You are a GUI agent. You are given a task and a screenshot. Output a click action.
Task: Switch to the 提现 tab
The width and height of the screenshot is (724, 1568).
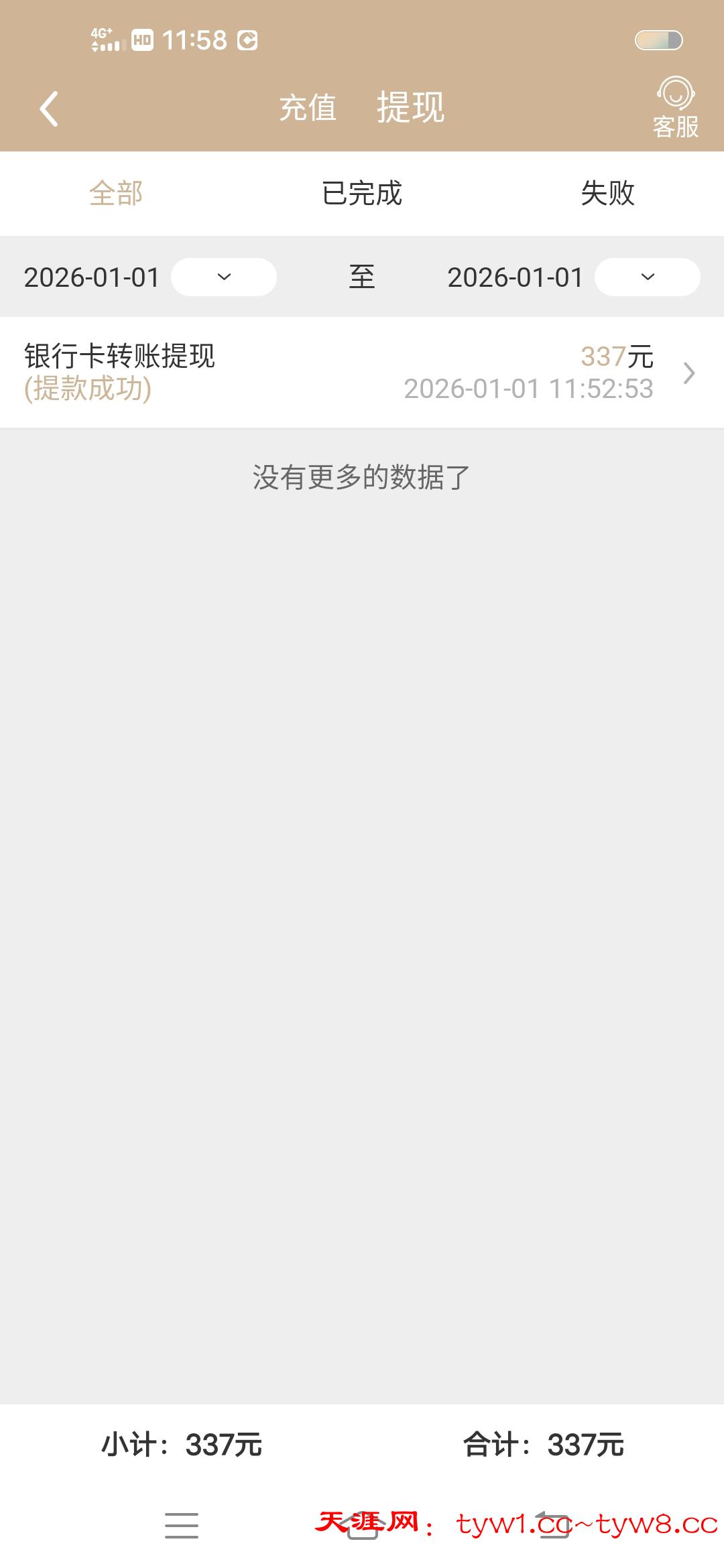(x=410, y=107)
